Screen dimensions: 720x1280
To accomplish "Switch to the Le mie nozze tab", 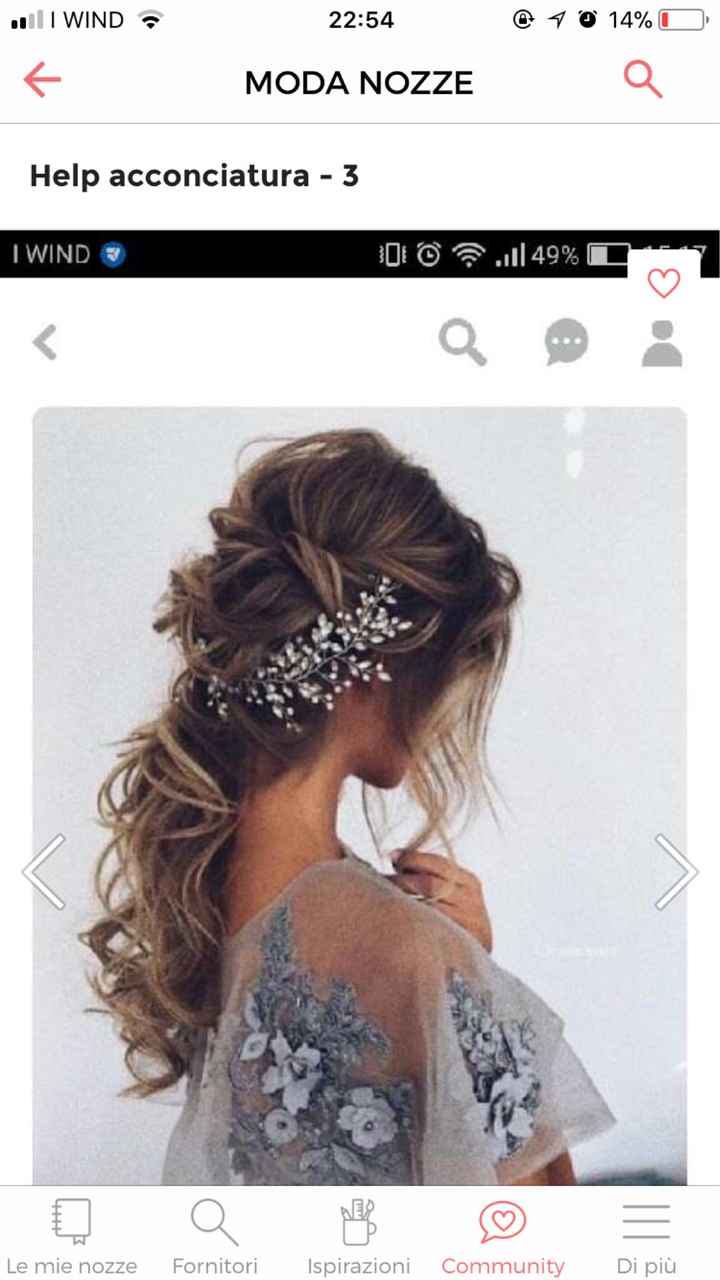I will click(71, 1236).
